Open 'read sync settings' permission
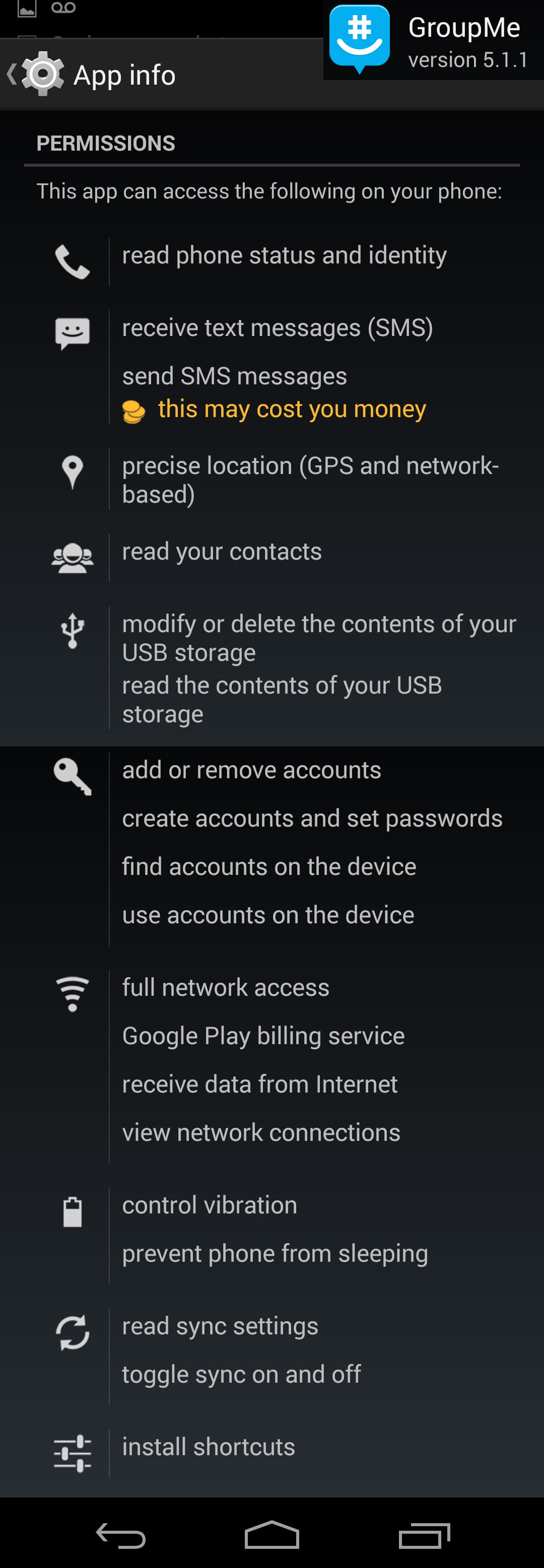 pyautogui.click(x=220, y=1326)
